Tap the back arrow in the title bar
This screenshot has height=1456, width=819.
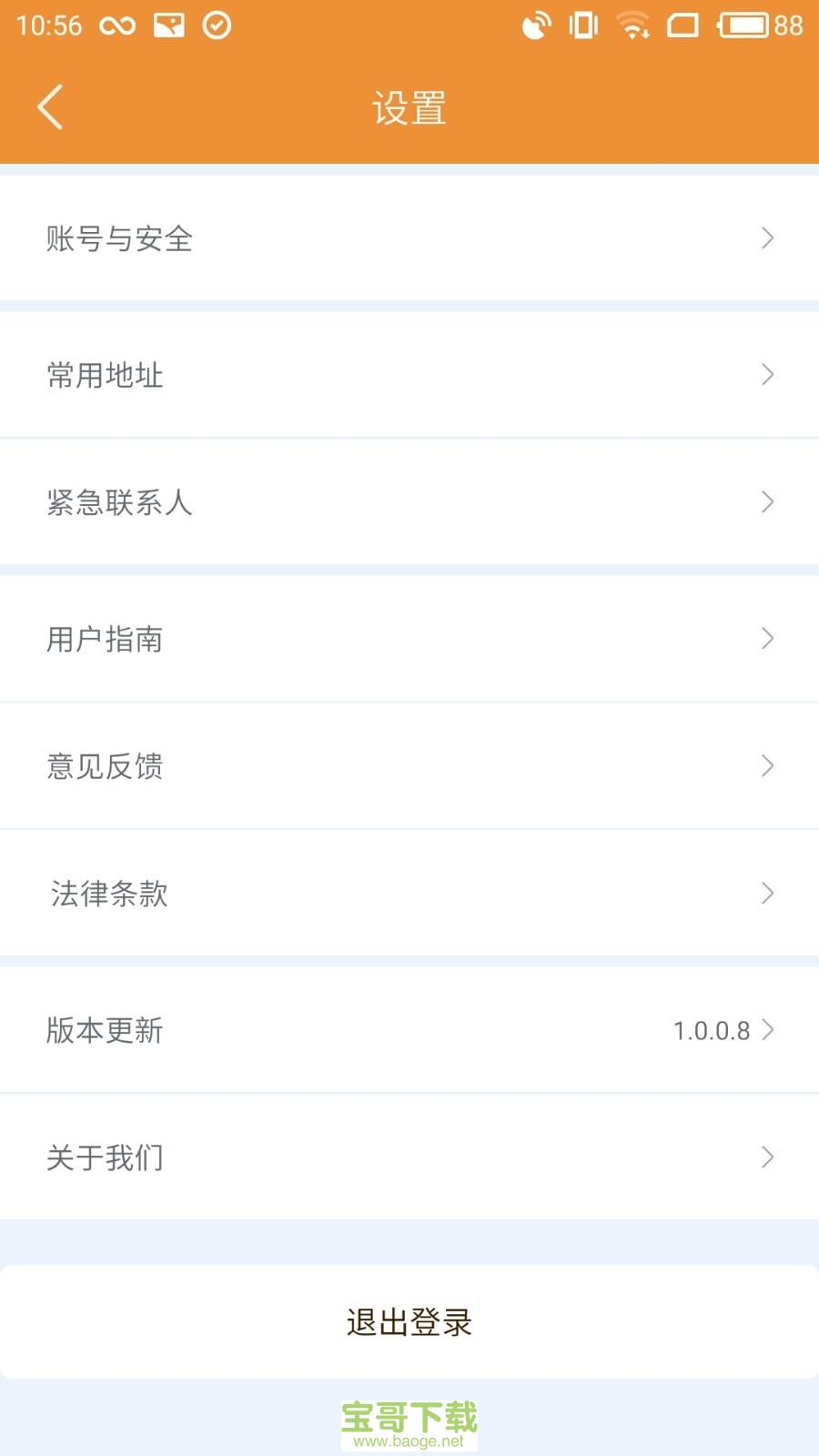point(50,106)
